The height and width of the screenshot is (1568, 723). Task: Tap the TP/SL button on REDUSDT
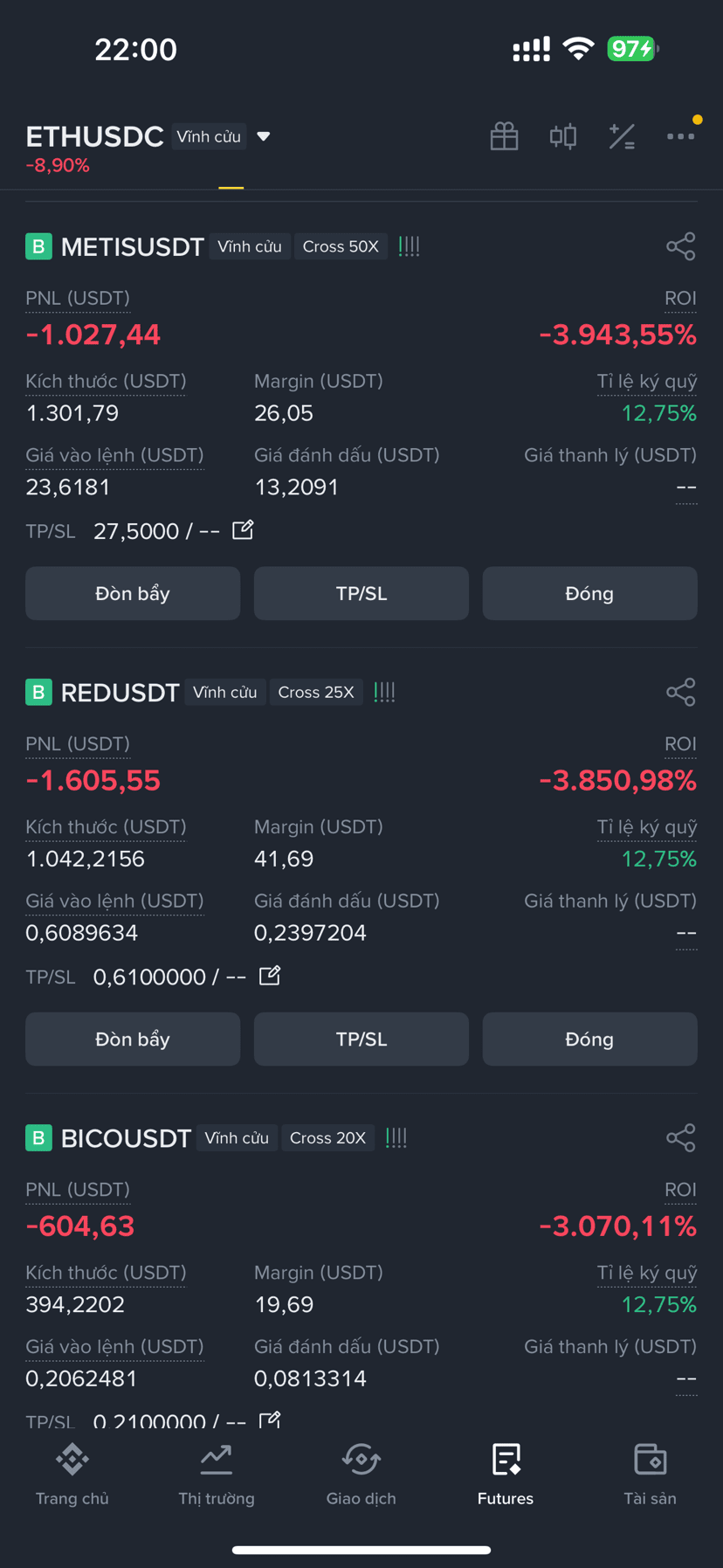pos(361,1039)
